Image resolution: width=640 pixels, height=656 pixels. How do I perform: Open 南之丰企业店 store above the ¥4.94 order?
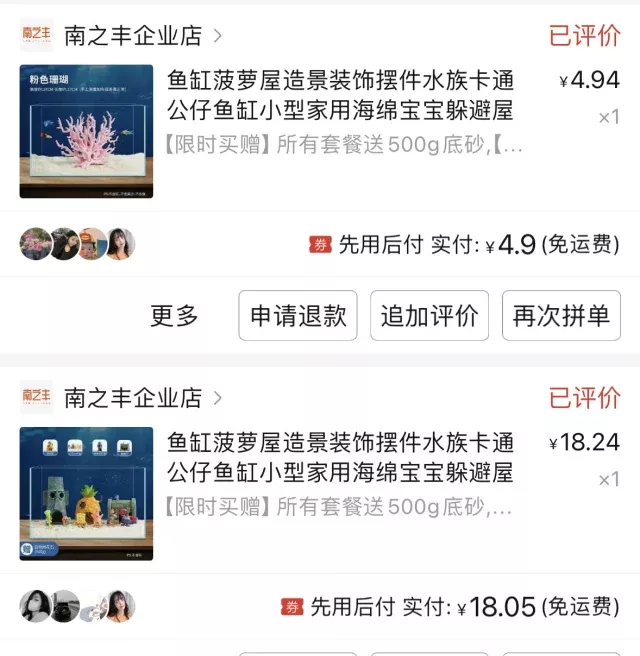coord(133,36)
